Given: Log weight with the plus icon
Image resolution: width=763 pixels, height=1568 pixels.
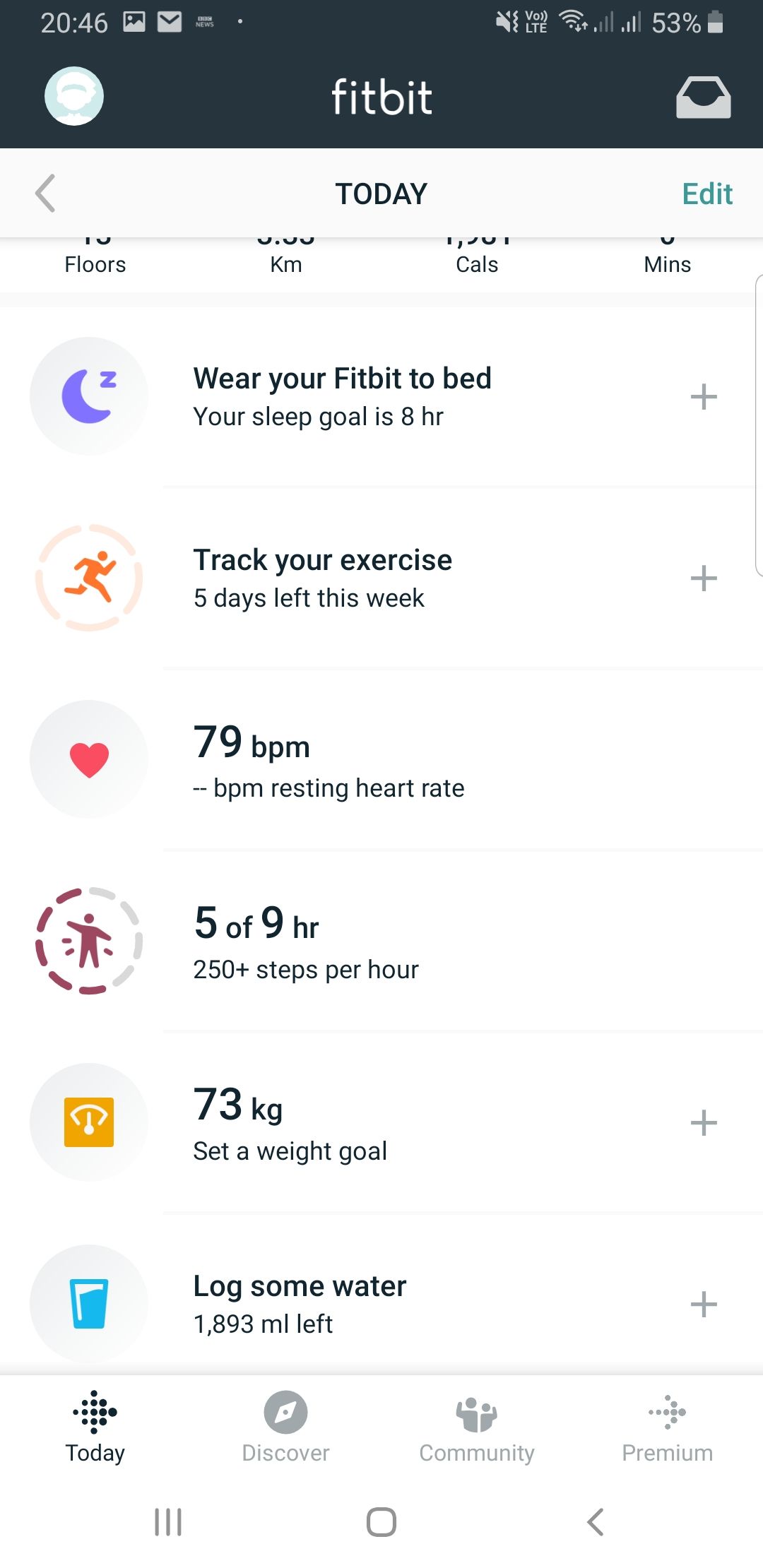Looking at the screenshot, I should click(703, 1123).
